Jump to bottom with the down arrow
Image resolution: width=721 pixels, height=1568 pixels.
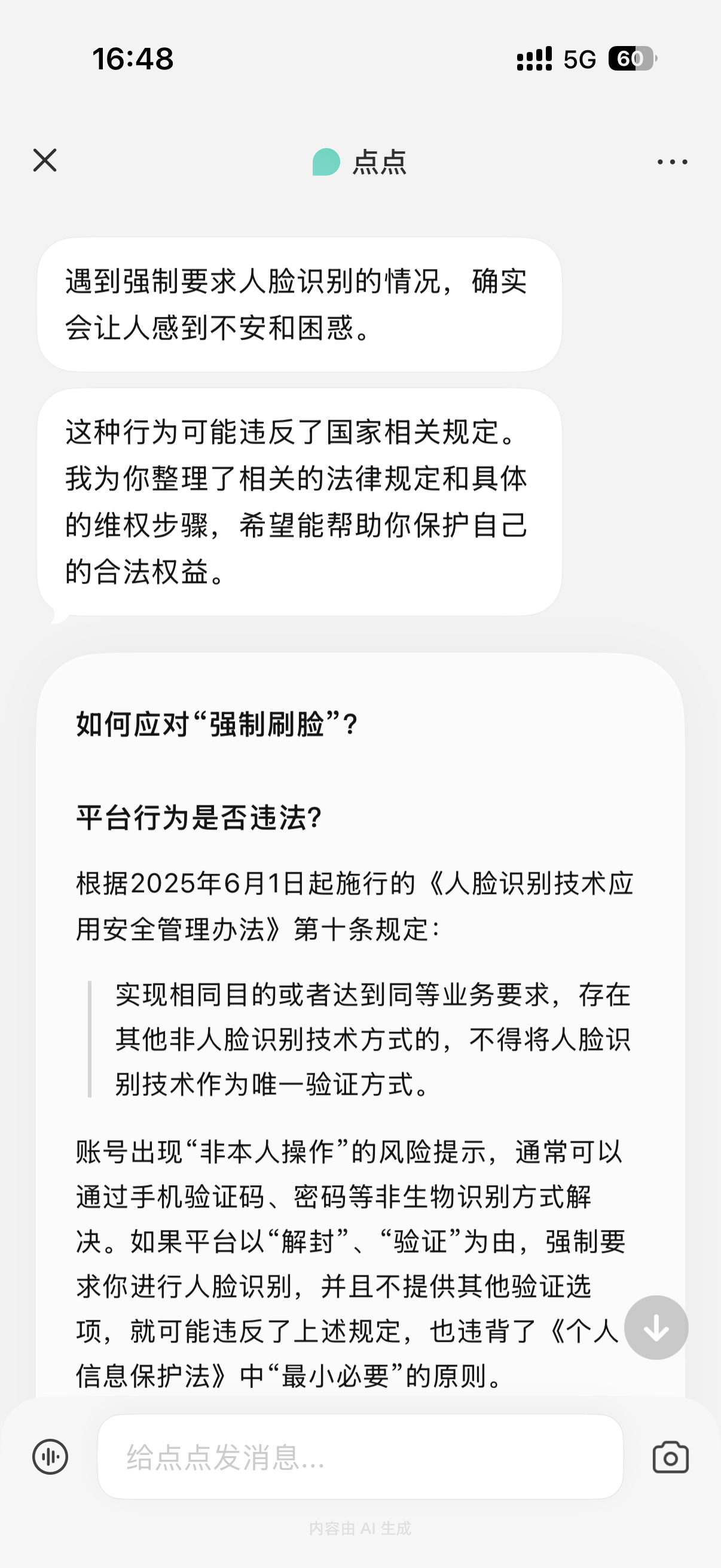pyautogui.click(x=656, y=1328)
